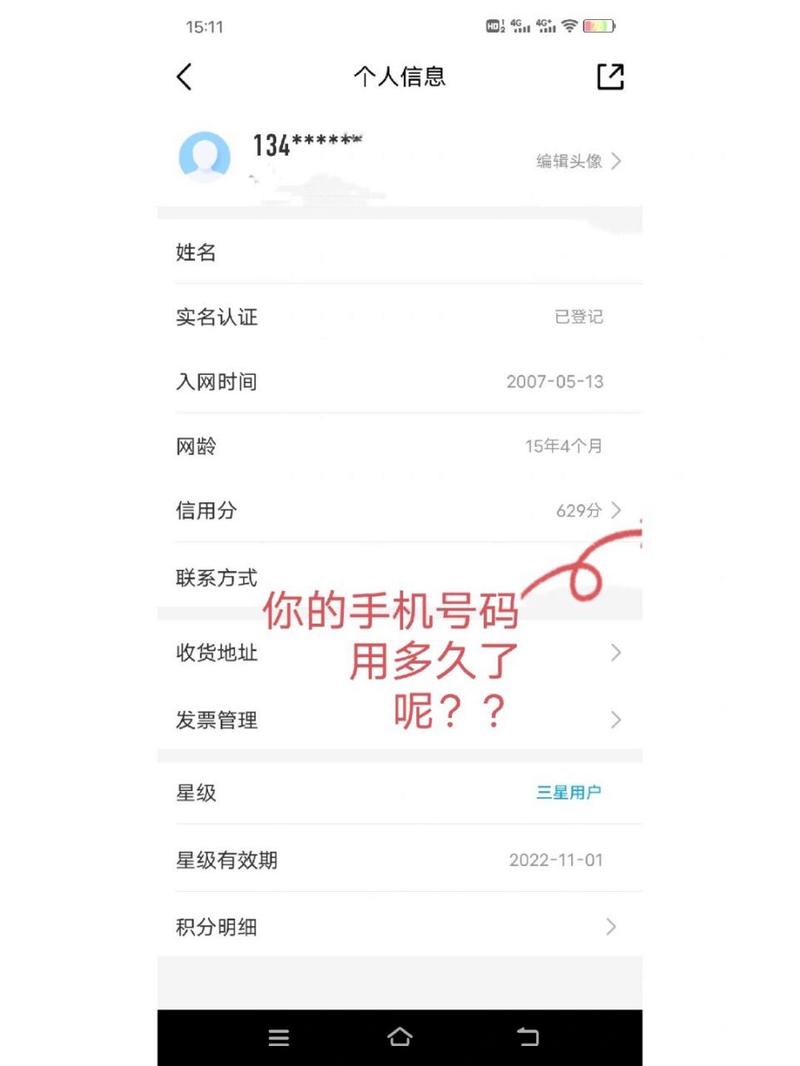Open 发票管理
This screenshot has width=800, height=1066.
400,719
